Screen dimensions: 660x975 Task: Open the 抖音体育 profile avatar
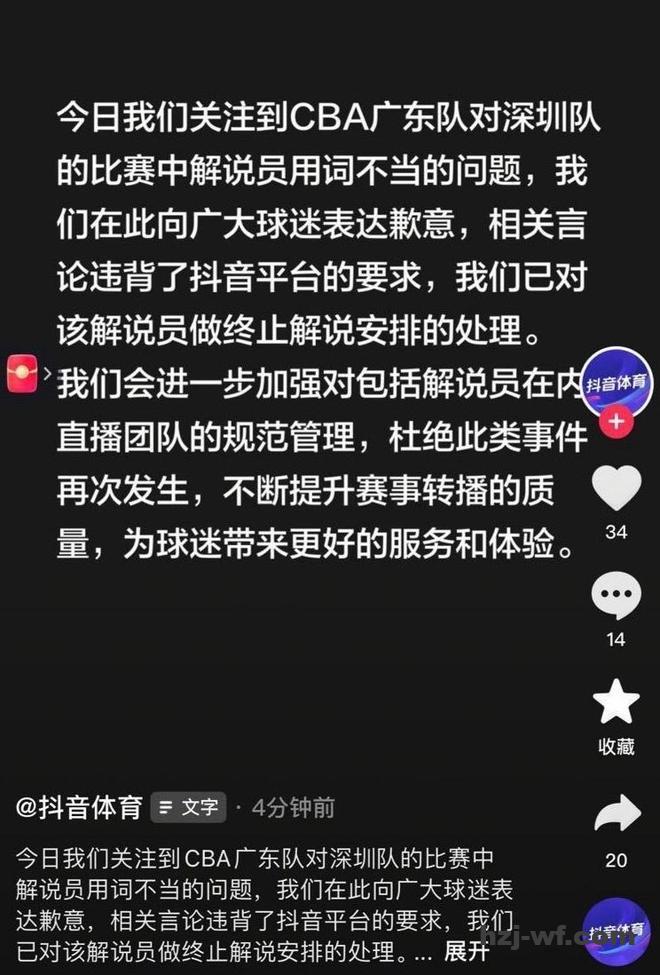[616, 382]
